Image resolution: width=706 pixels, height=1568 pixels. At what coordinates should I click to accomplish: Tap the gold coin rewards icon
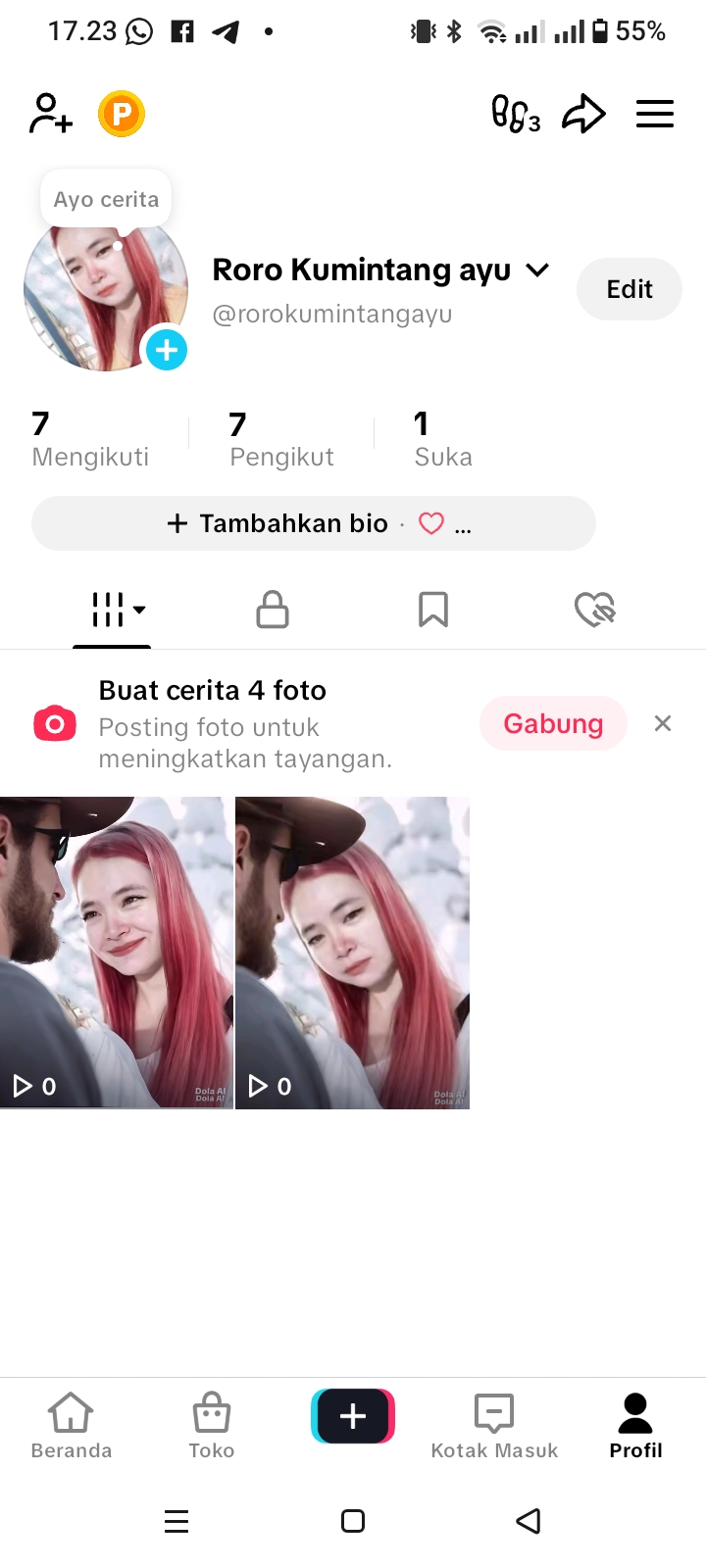[x=122, y=114]
